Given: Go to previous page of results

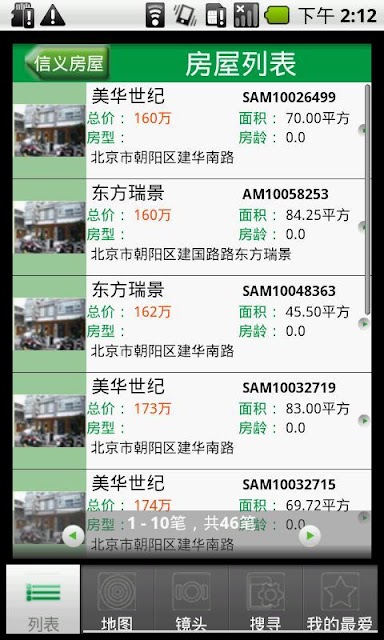Looking at the screenshot, I should (73, 536).
